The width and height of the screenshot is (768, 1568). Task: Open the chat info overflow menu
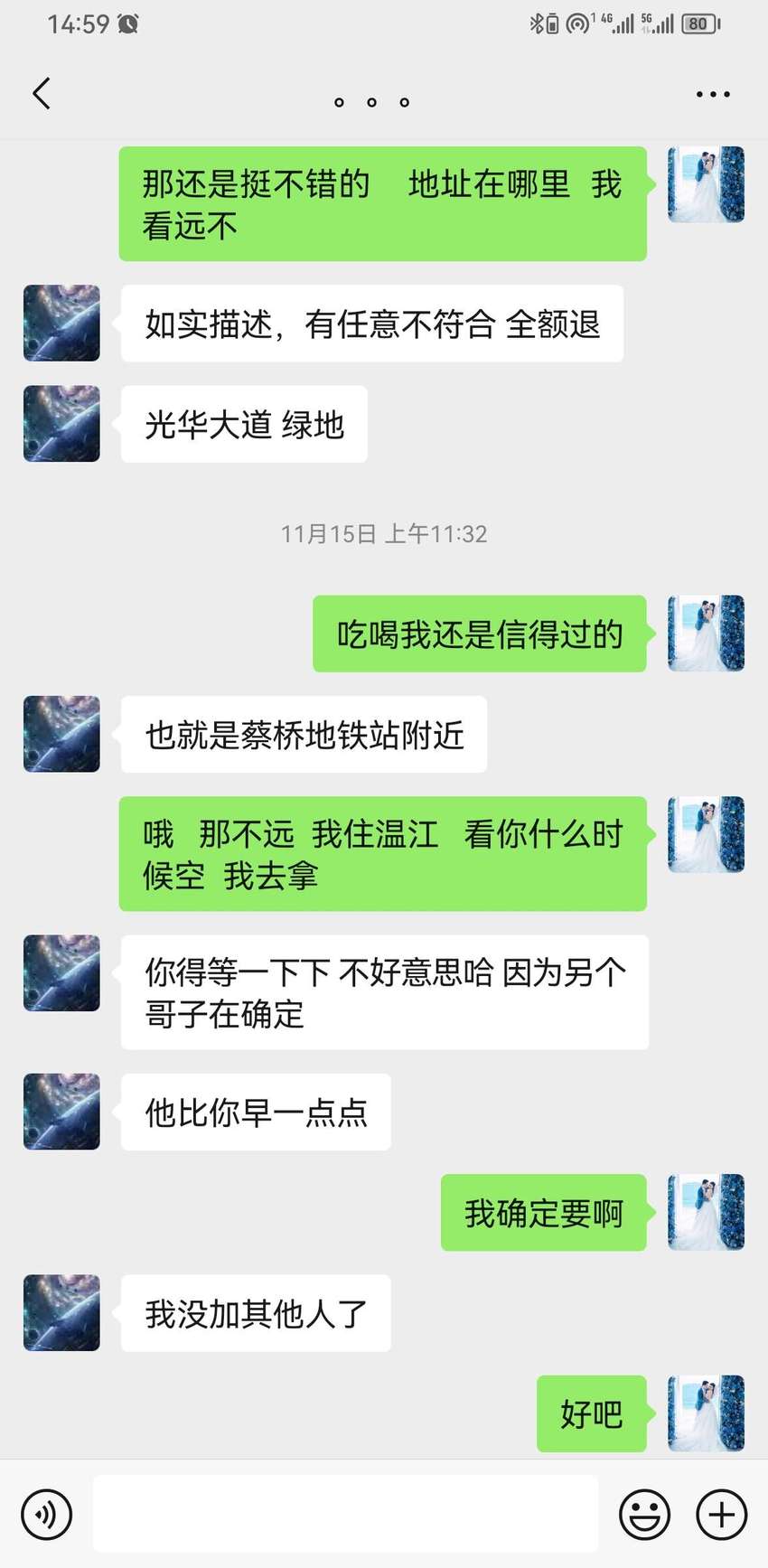(x=713, y=94)
